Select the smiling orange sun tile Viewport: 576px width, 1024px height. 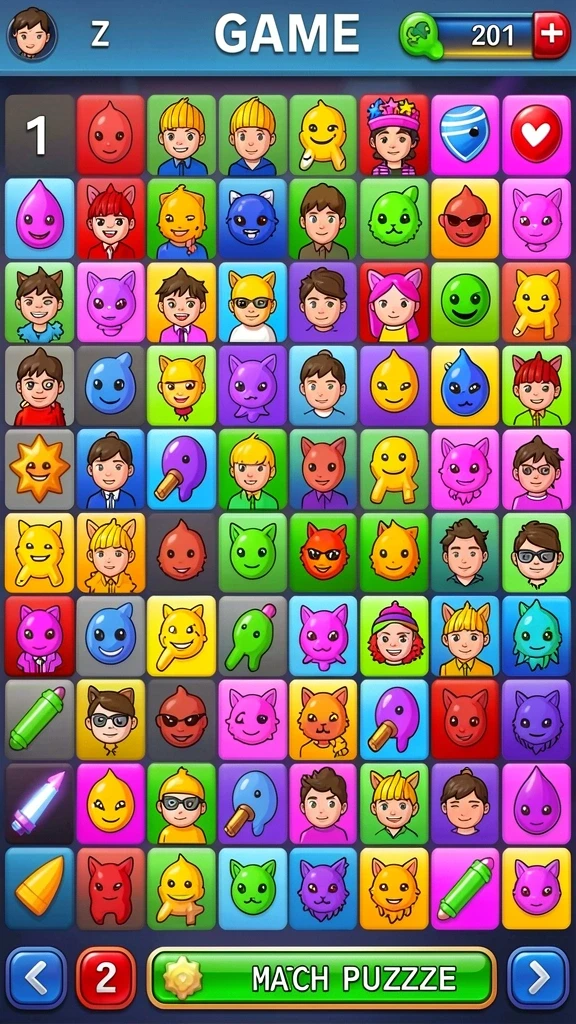(x=39, y=469)
